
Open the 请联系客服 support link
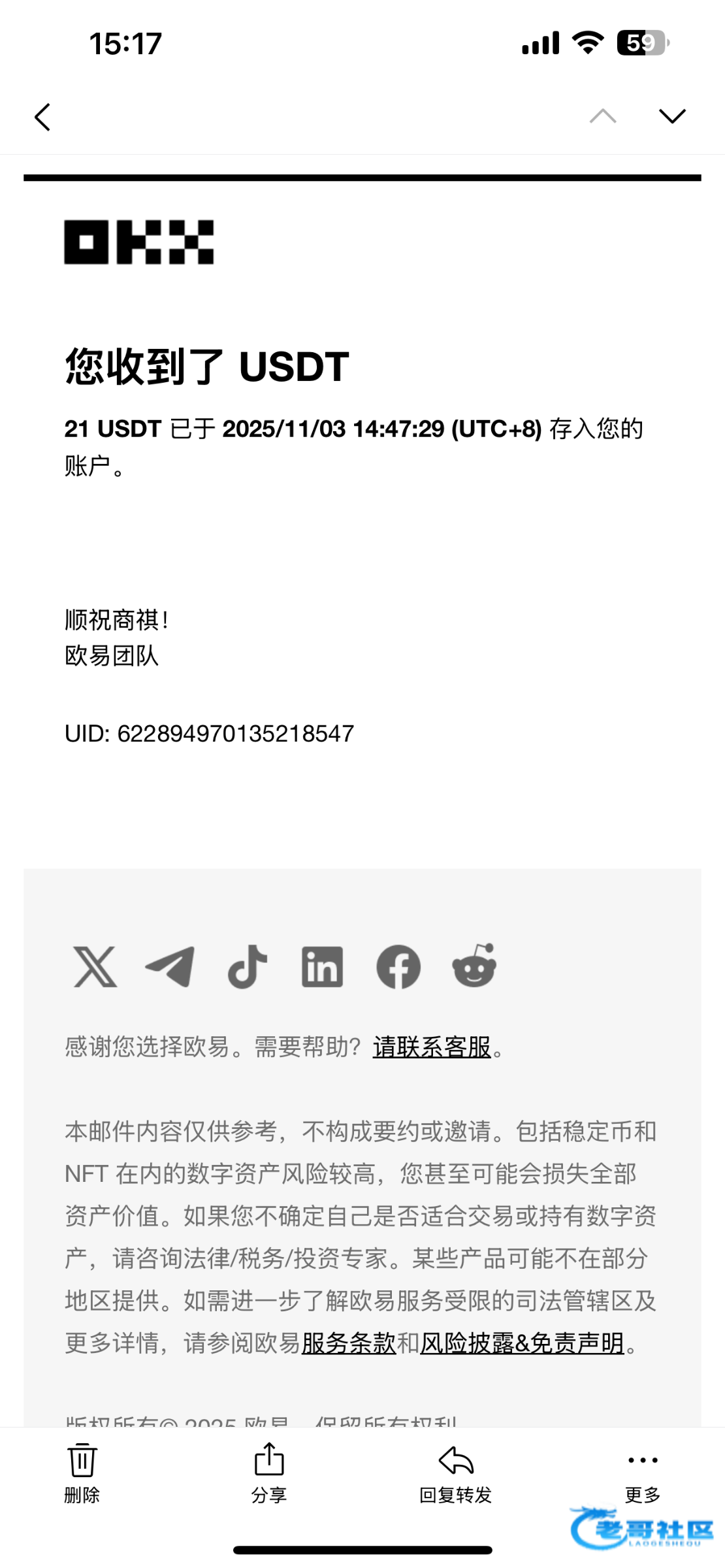tap(432, 1047)
